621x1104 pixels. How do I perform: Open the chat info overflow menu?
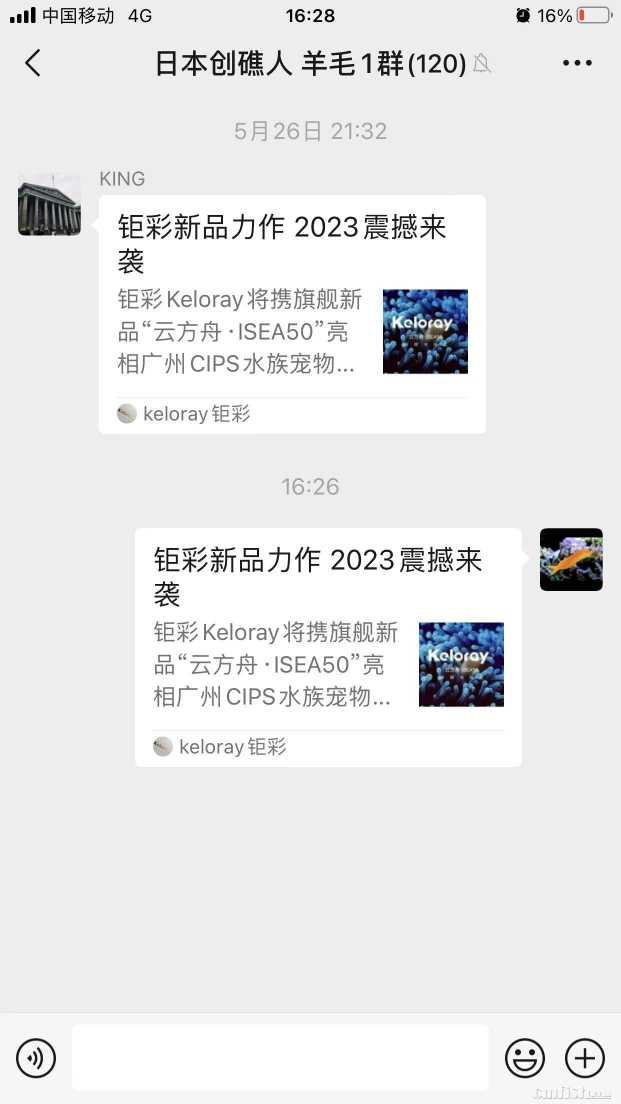(577, 64)
